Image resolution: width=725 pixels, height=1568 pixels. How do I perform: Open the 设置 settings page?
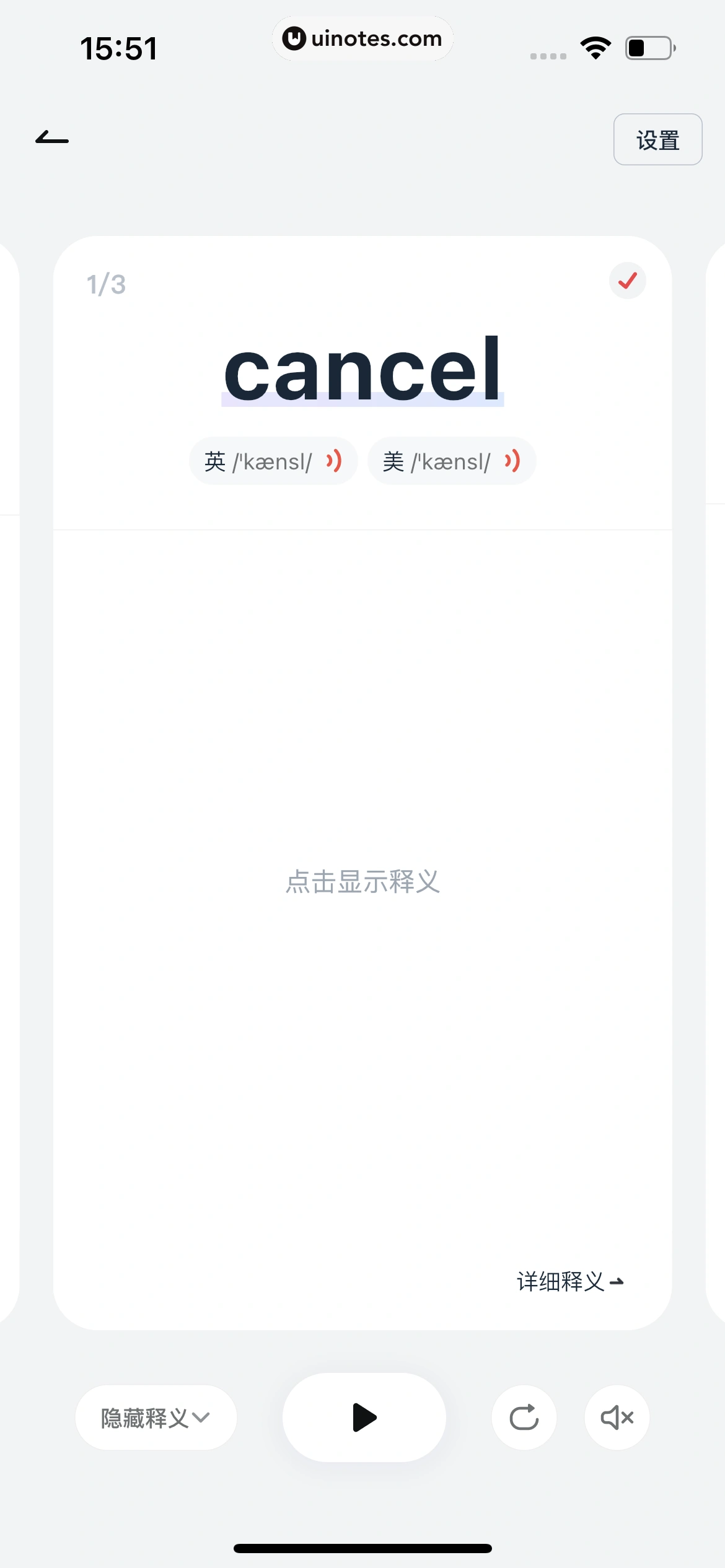point(657,139)
